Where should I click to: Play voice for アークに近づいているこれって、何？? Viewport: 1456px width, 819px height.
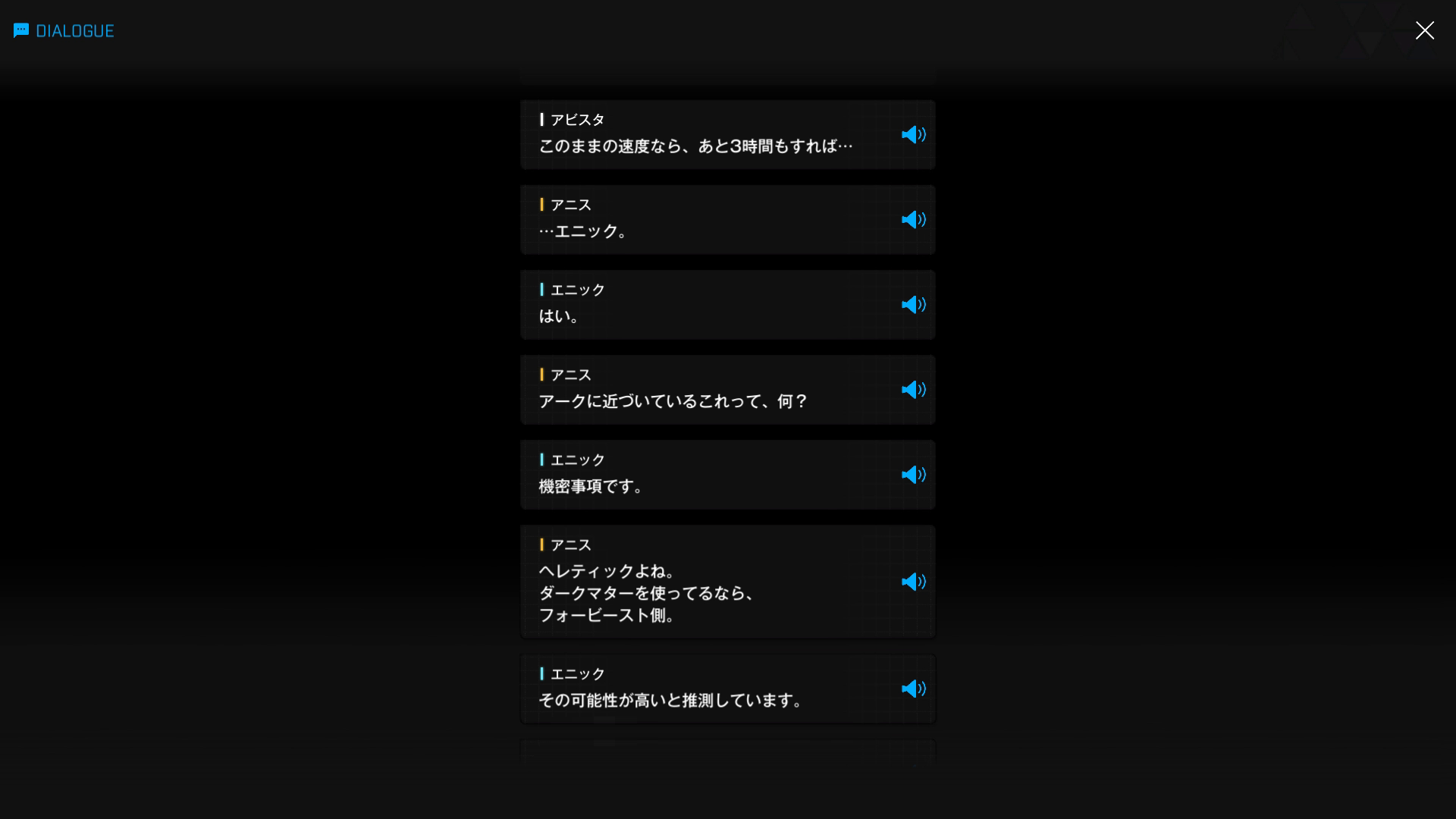coord(913,390)
